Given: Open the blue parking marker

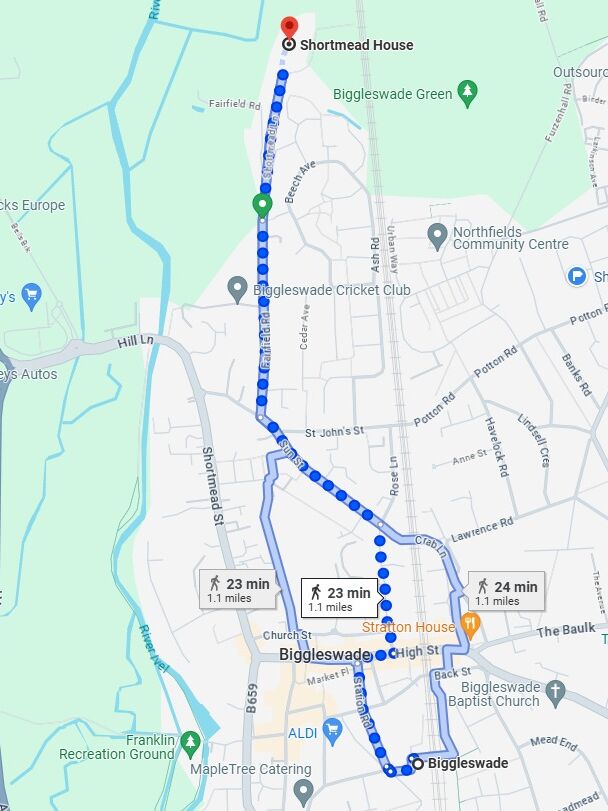Looking at the screenshot, I should click(x=576, y=276).
